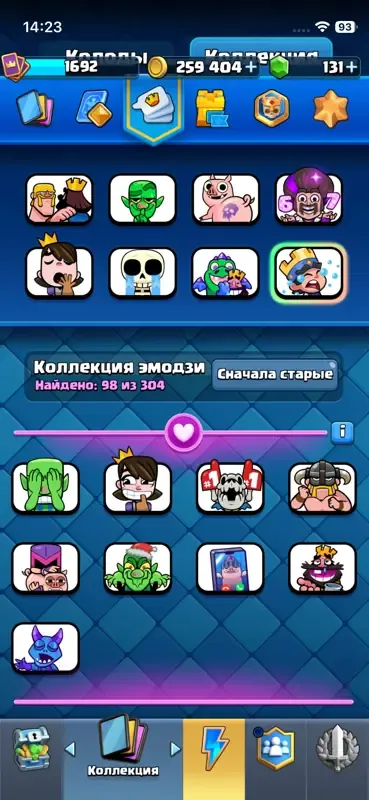Choose the Santa hat goblin emote
The width and height of the screenshot is (369, 800).
coord(138,568)
